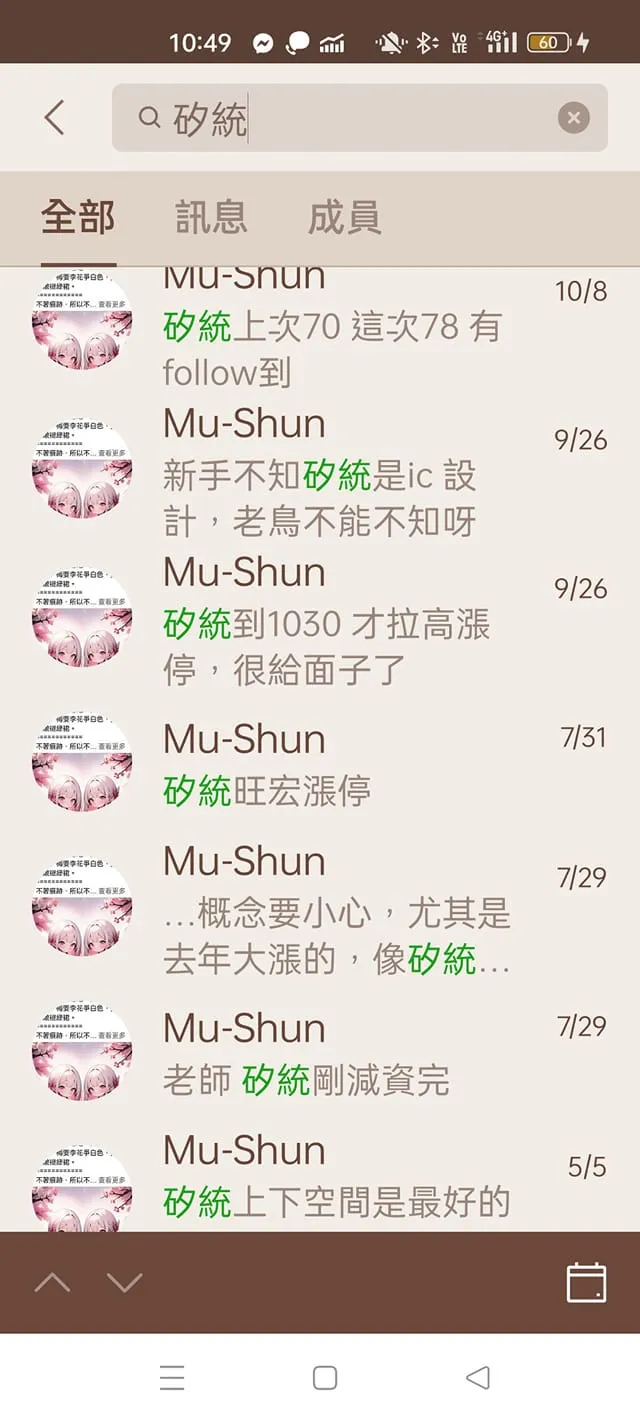Open the calendar date picker
Screen dimensions: 640x1422
586,1282
